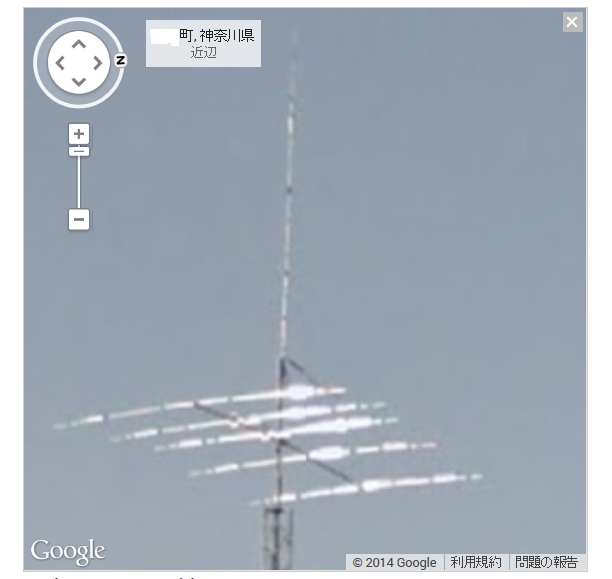The width and height of the screenshot is (612, 579).
Task: Open the 問題の報告 report link
Action: (546, 562)
